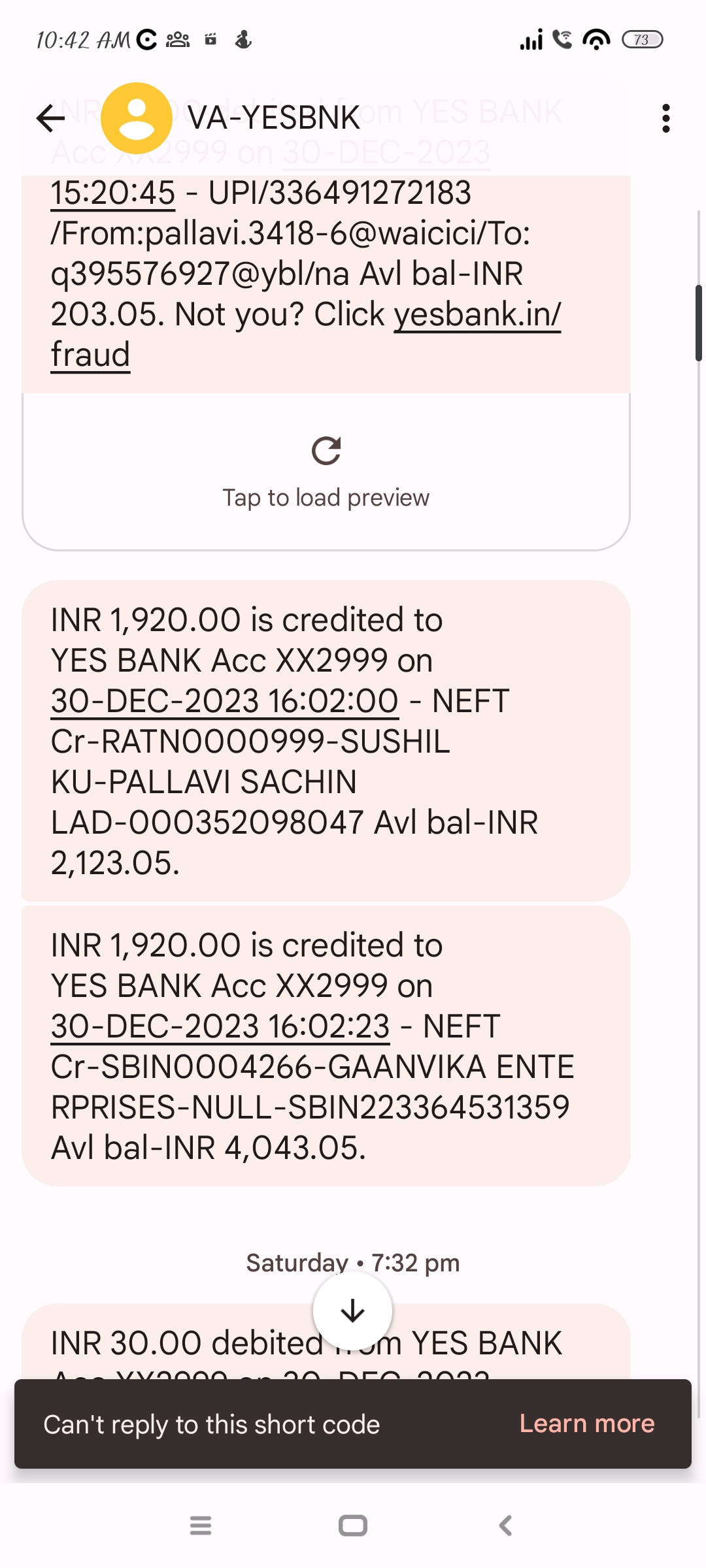706x1568 pixels.
Task: Go back to the conversation list
Action: [50, 118]
